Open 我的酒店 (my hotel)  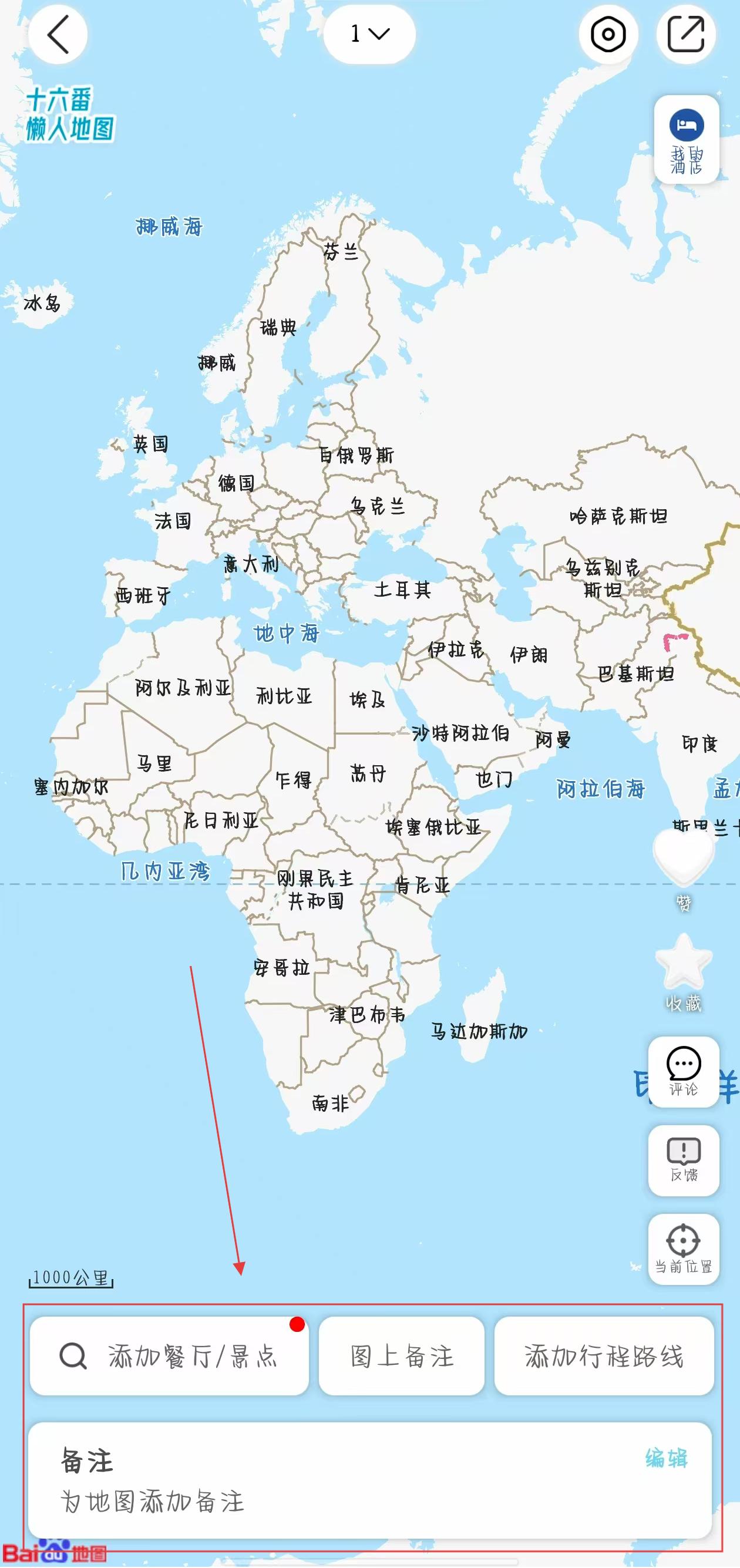point(687,139)
